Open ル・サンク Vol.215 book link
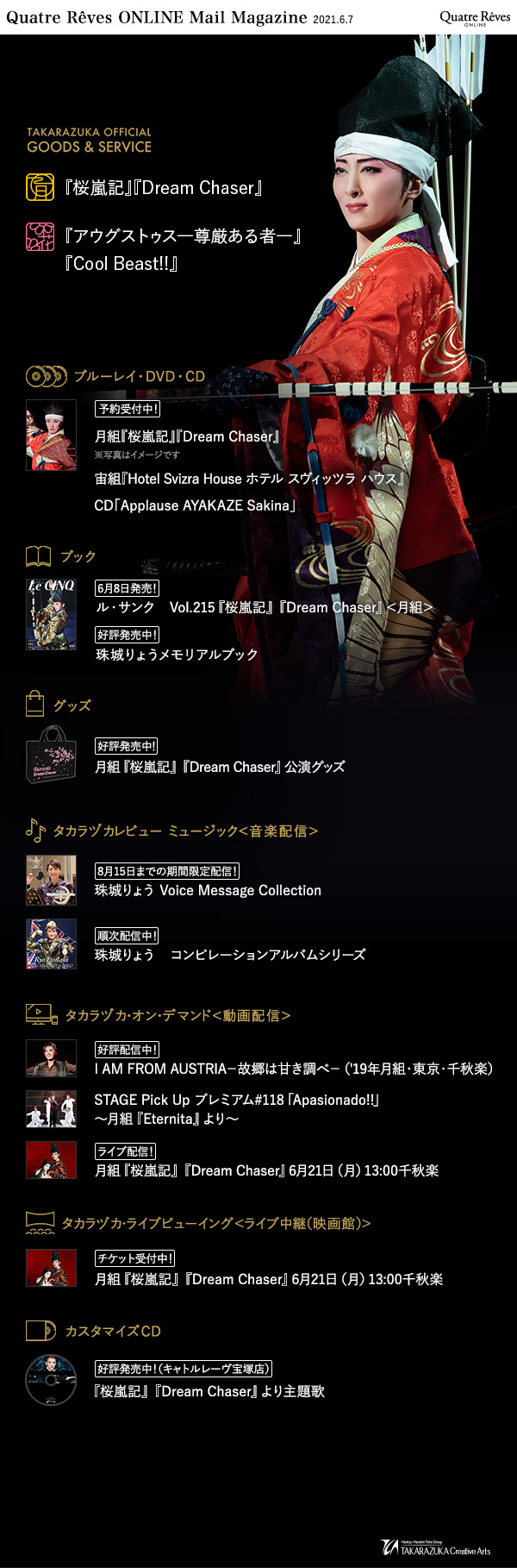The image size is (517, 1568). click(263, 607)
